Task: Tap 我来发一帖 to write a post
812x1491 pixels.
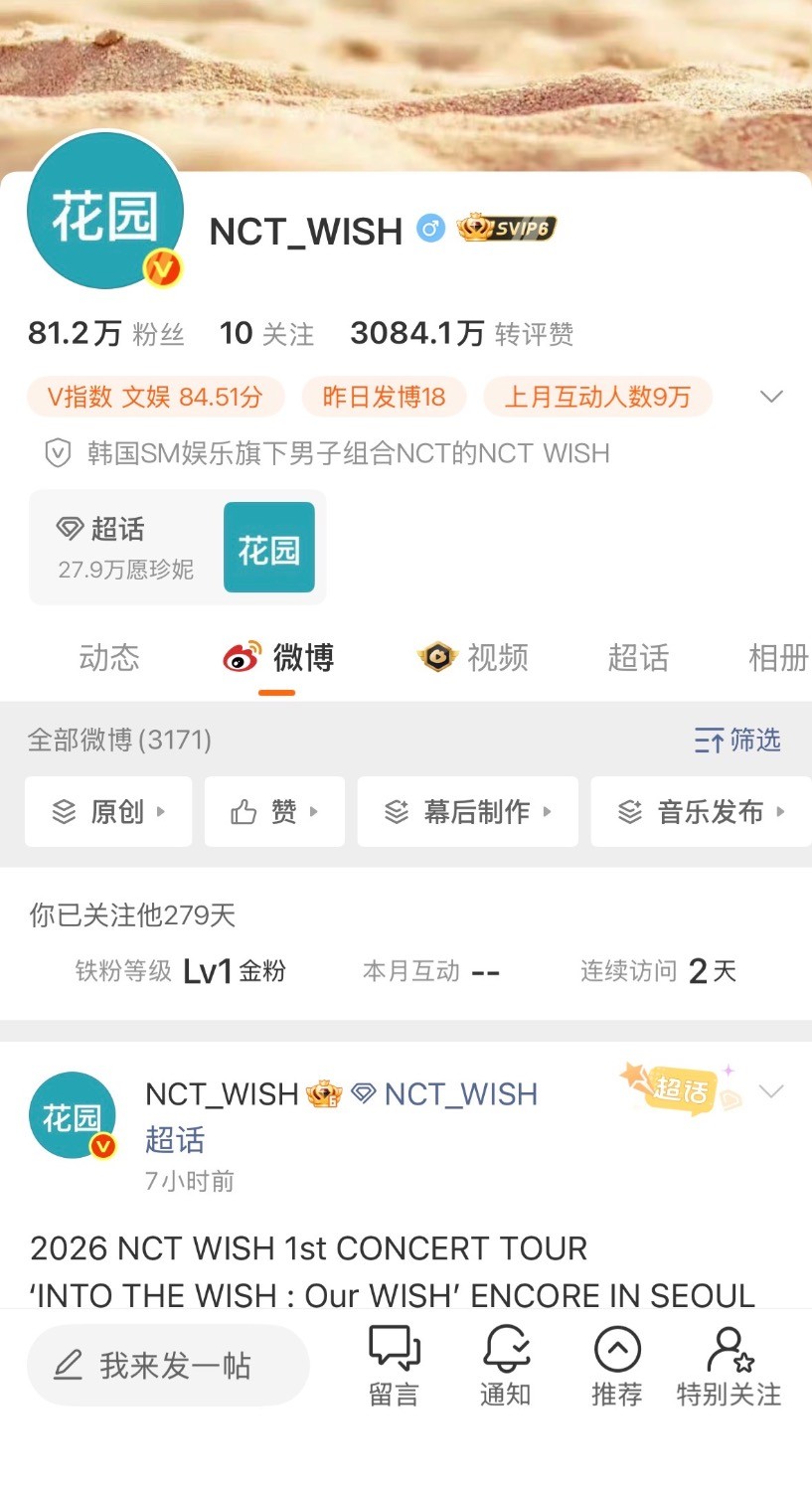Action: [x=168, y=1366]
